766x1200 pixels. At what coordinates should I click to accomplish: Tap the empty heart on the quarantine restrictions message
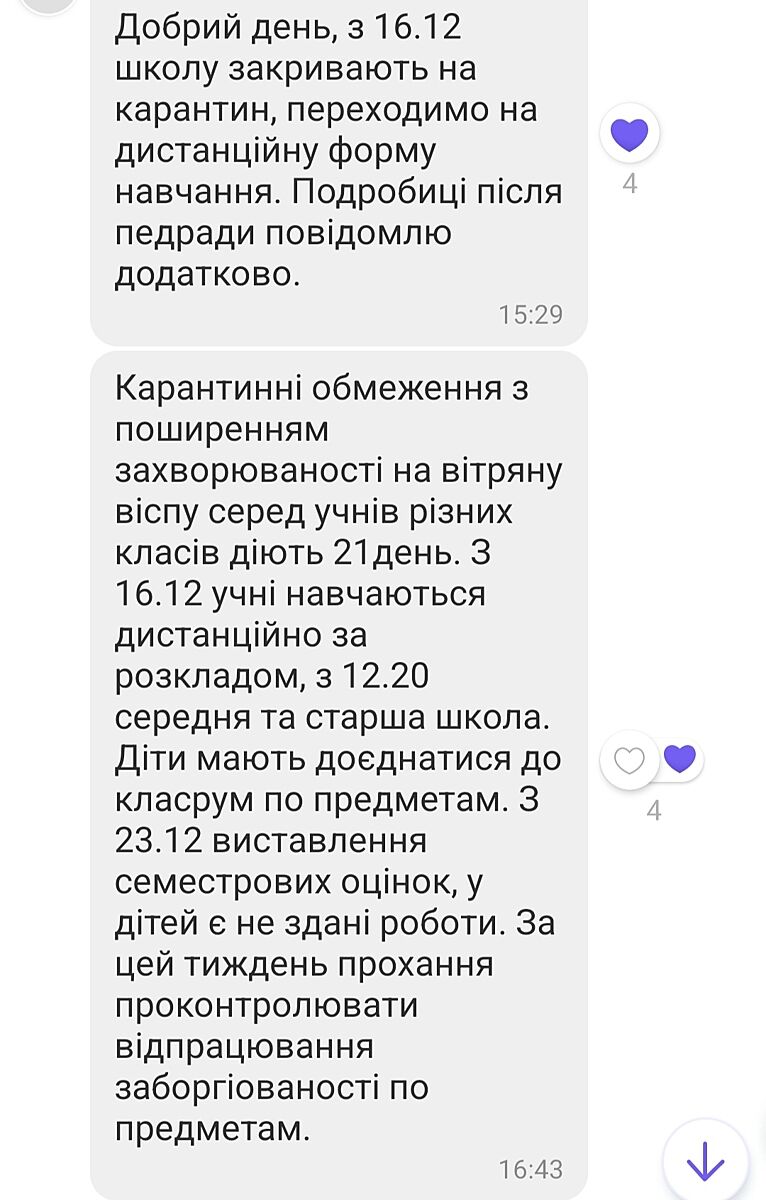629,761
